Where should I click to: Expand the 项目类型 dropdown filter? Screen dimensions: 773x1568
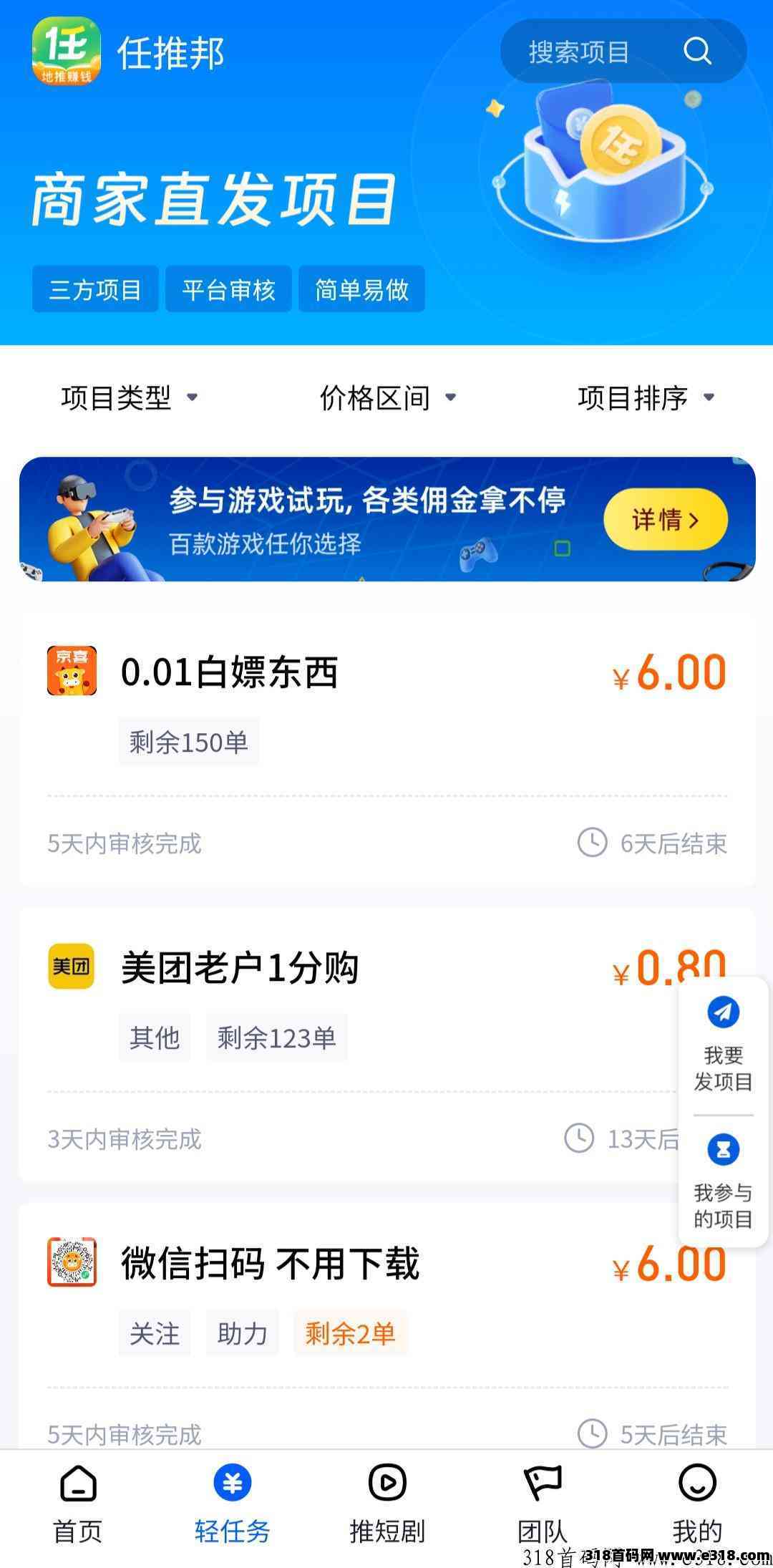coord(130,397)
